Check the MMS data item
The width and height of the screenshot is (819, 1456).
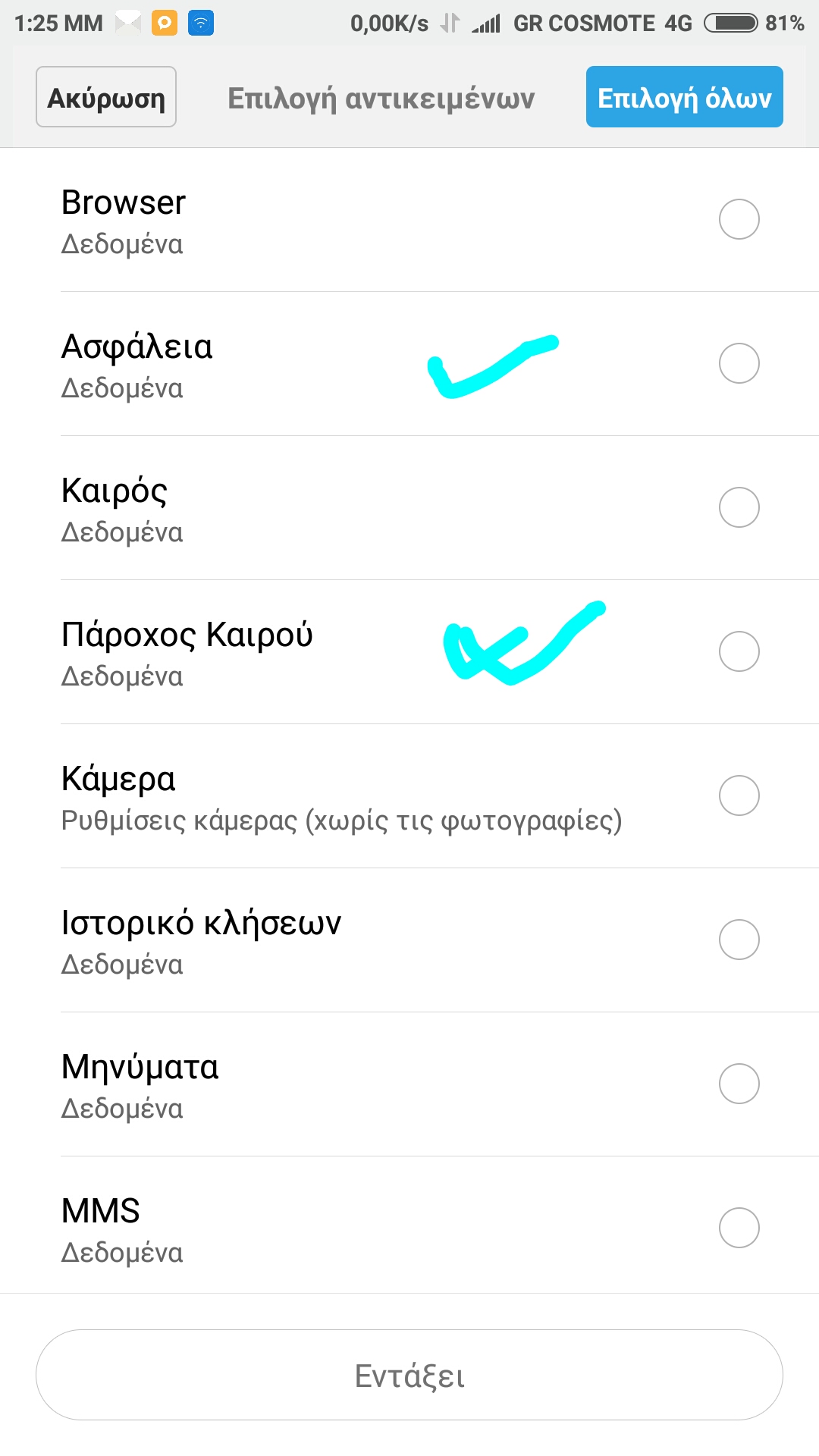point(739,1228)
